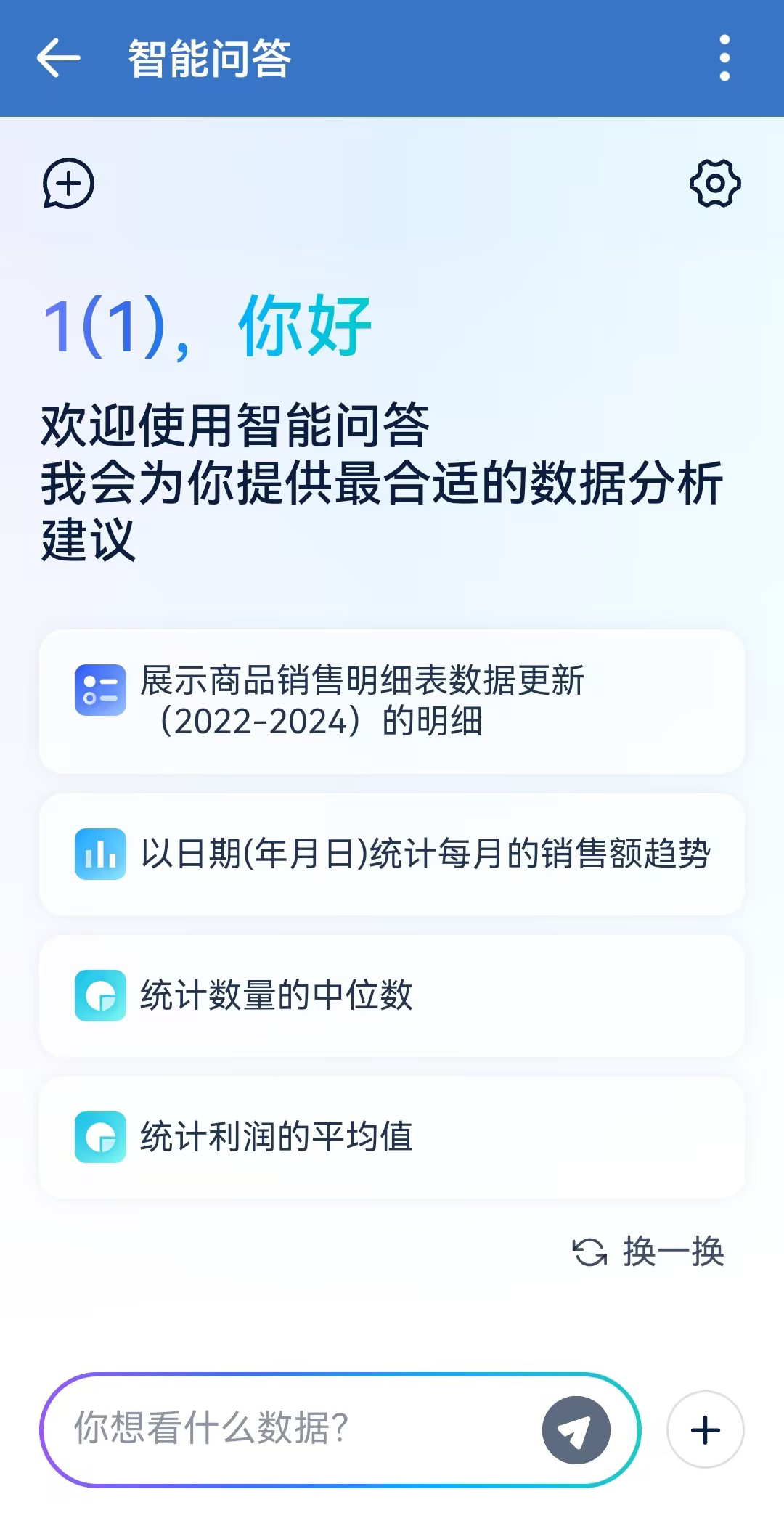Send the question with paper plane icon
Image resolution: width=784 pixels, height=1526 pixels.
tap(576, 1429)
